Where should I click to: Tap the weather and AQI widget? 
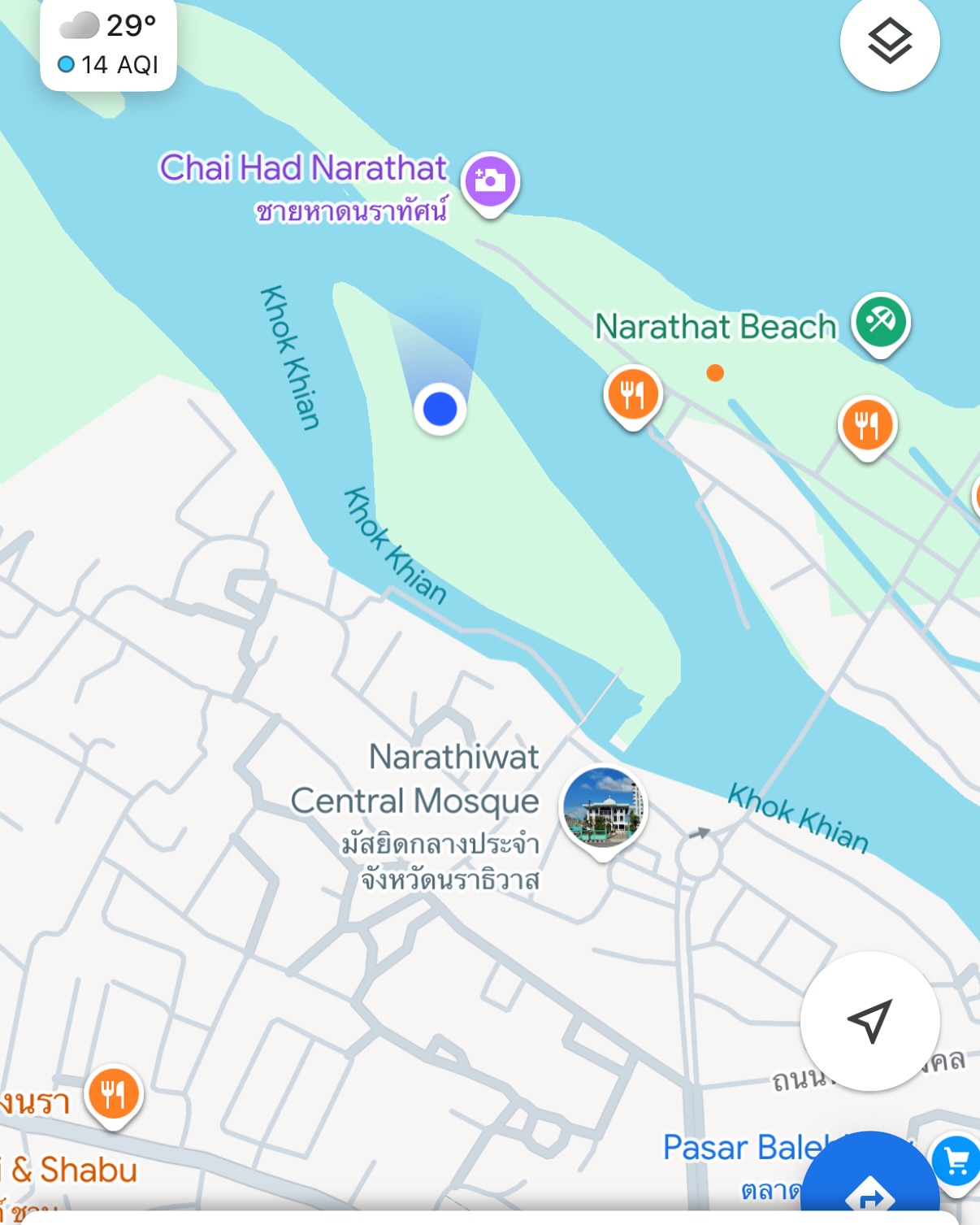pos(109,45)
